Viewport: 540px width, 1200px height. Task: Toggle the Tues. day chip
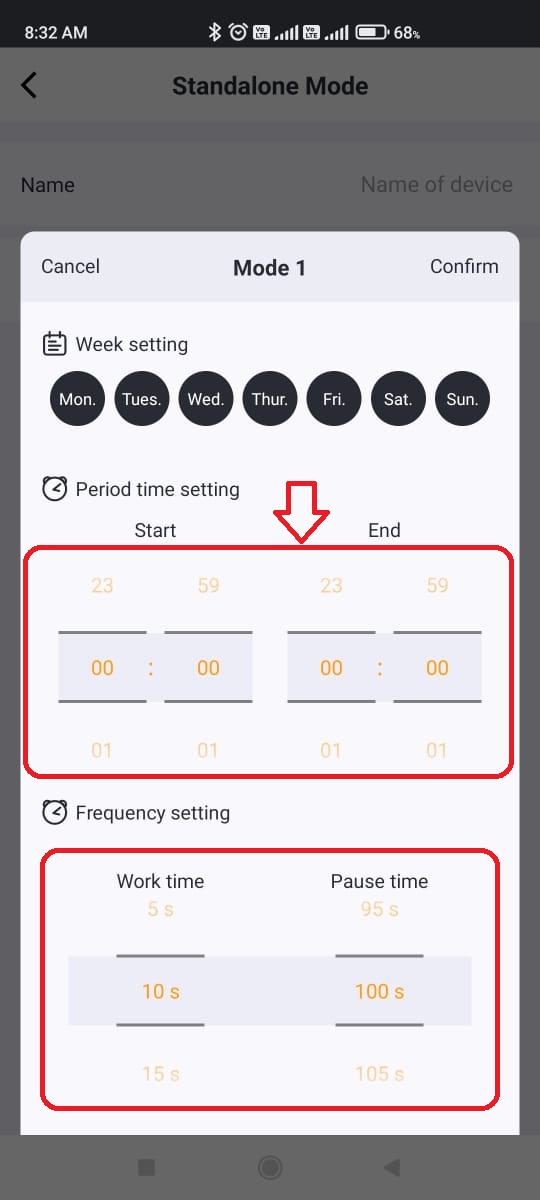click(x=142, y=399)
